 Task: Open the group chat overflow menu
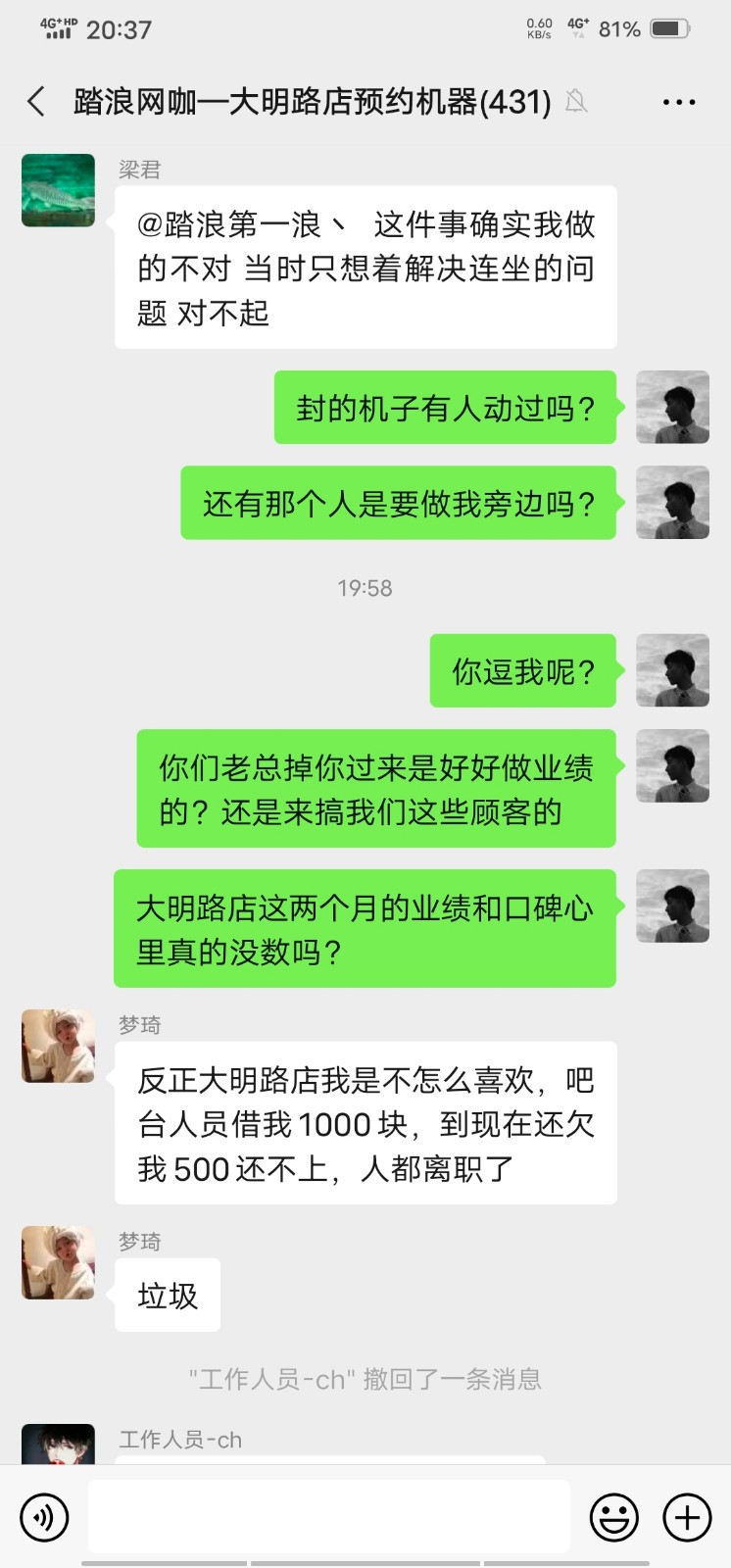click(x=678, y=102)
